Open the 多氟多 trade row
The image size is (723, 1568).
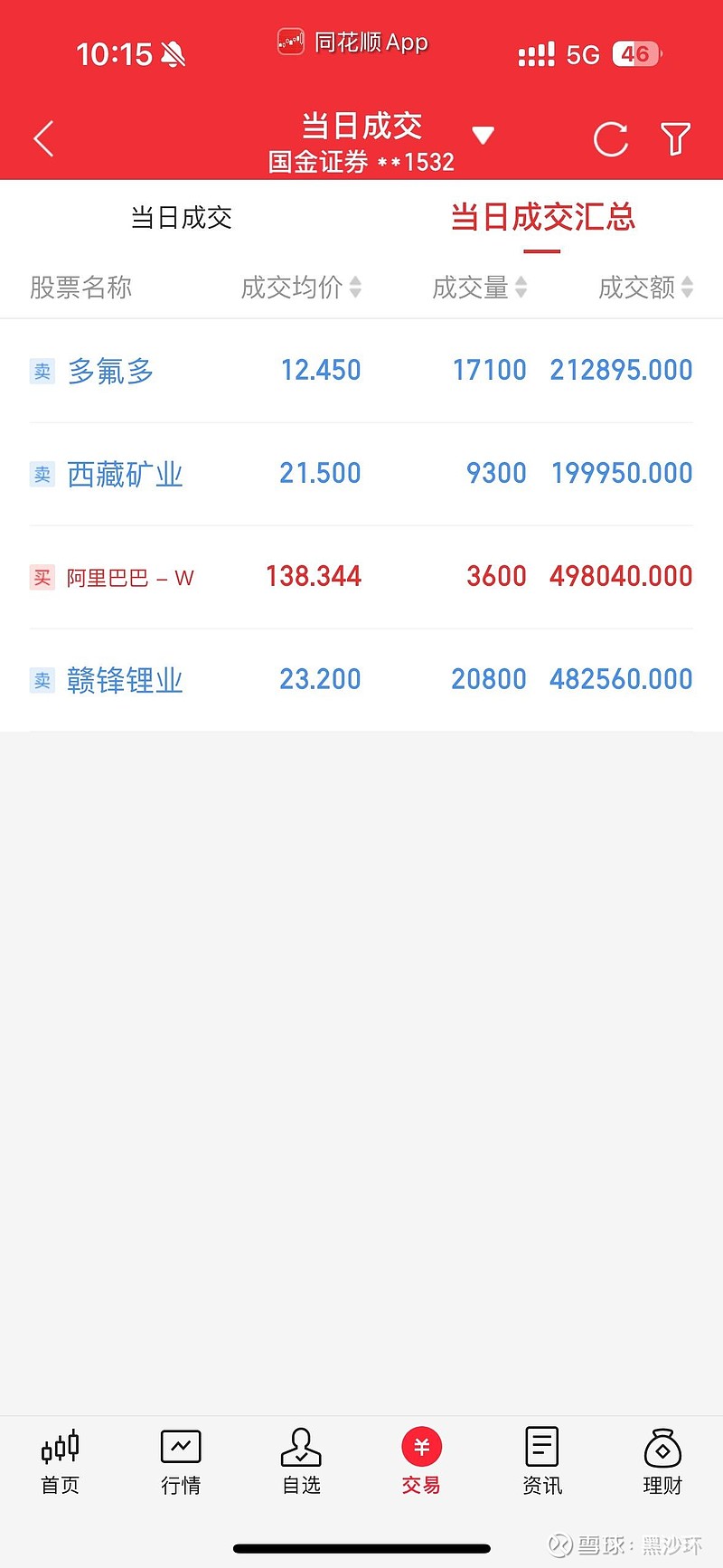click(361, 371)
